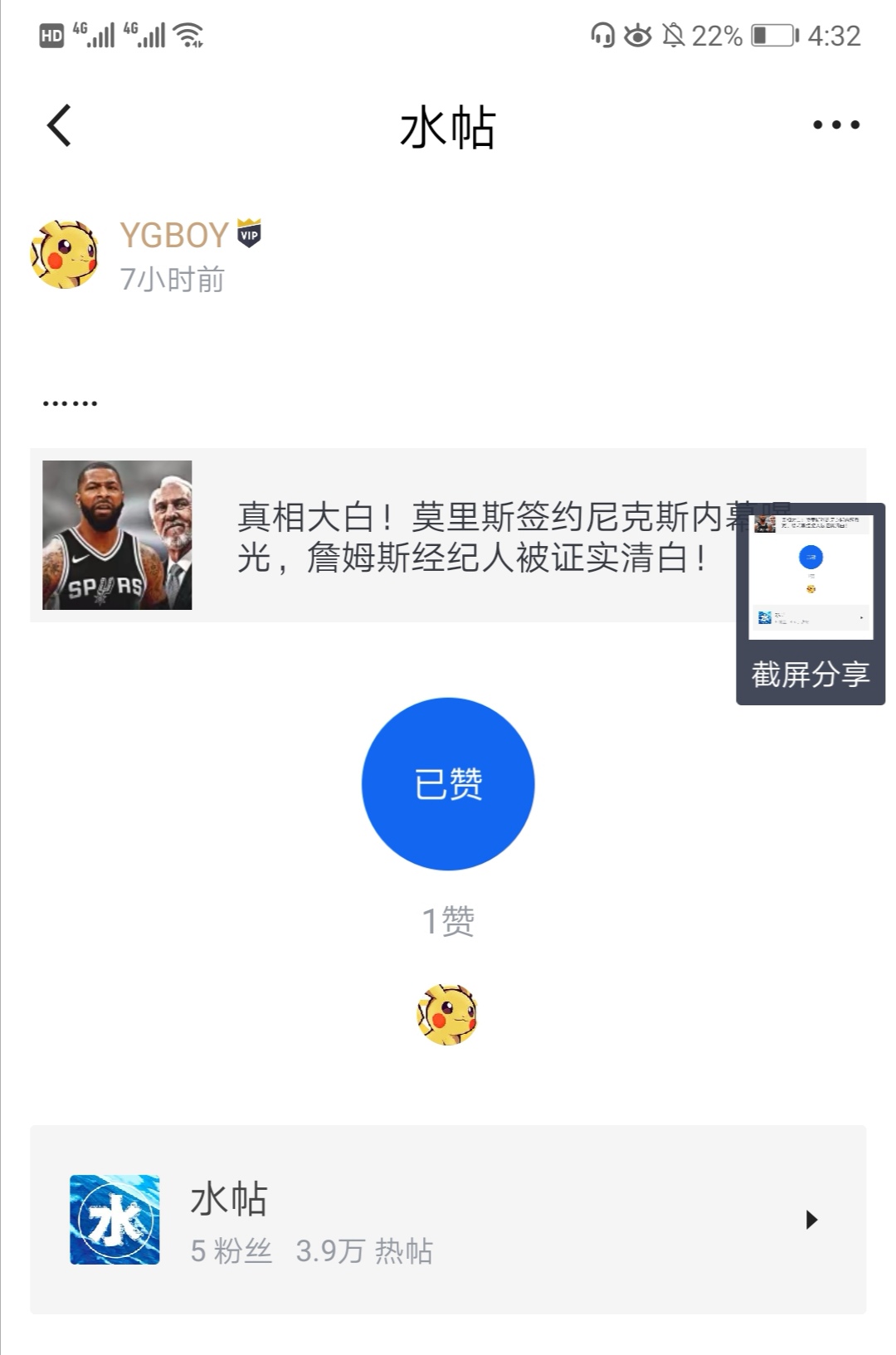The width and height of the screenshot is (896, 1355).
Task: Open the 截屏分享 screenshot share popup
Action: (811, 605)
